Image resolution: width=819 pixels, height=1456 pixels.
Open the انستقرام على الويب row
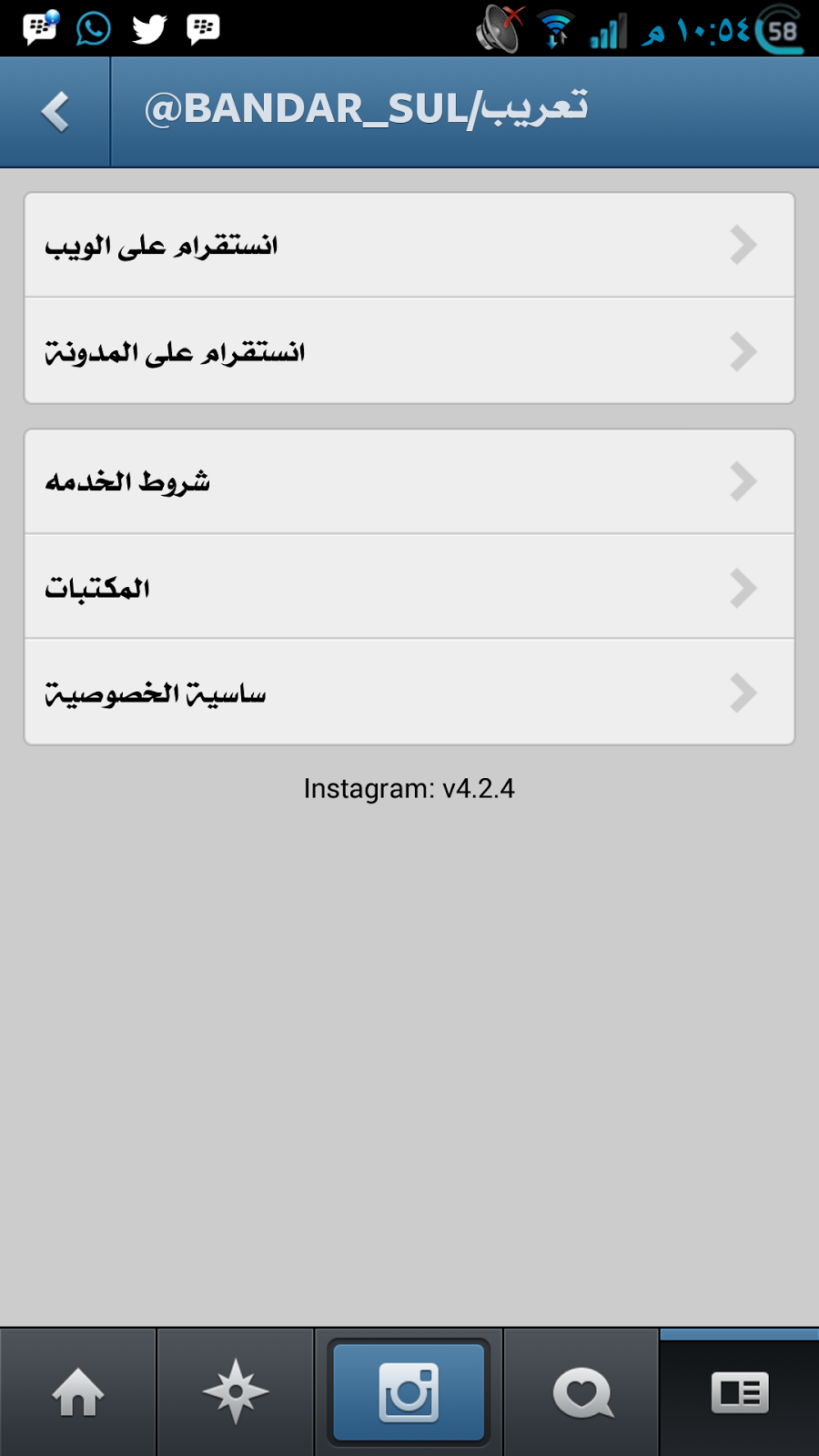(x=409, y=245)
